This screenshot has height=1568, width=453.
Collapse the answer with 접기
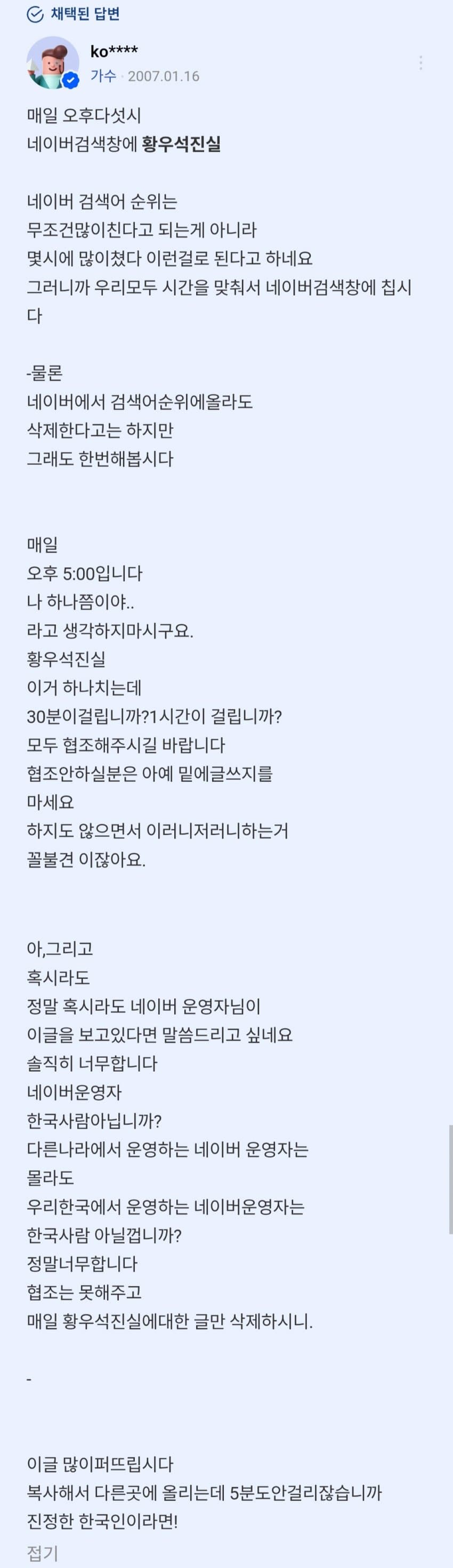[42, 1553]
